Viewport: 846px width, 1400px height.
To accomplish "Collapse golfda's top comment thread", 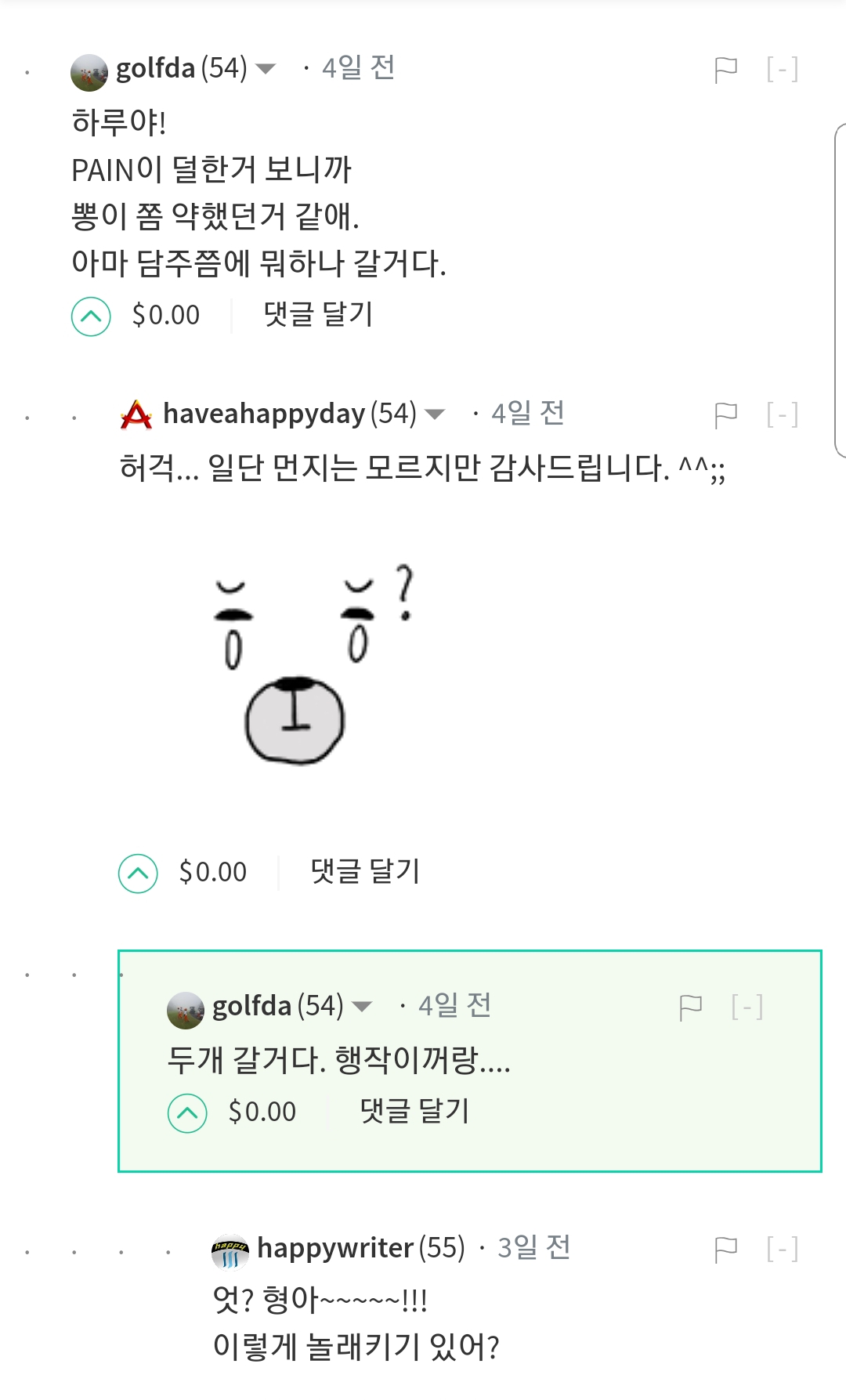I will point(782,70).
